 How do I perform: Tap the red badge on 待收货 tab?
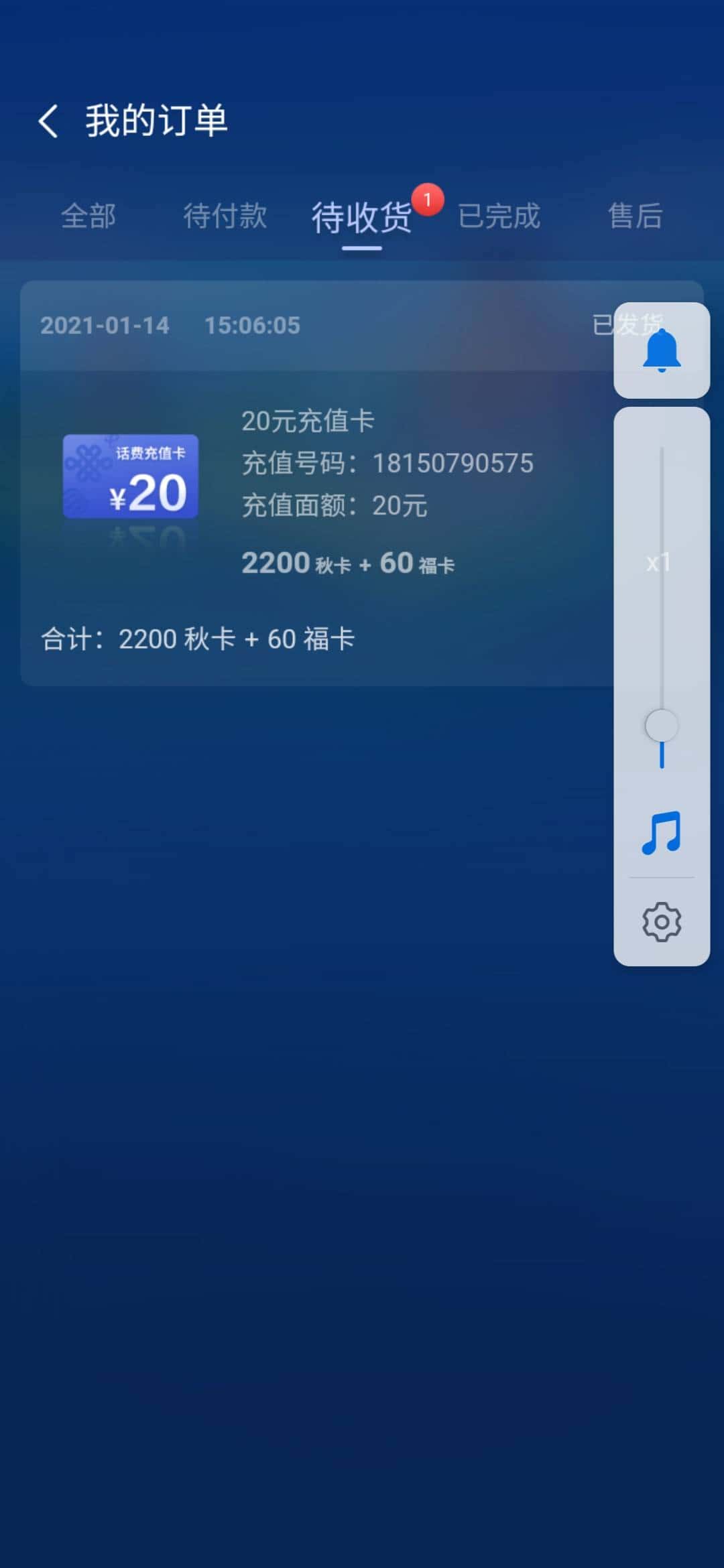pos(428,200)
